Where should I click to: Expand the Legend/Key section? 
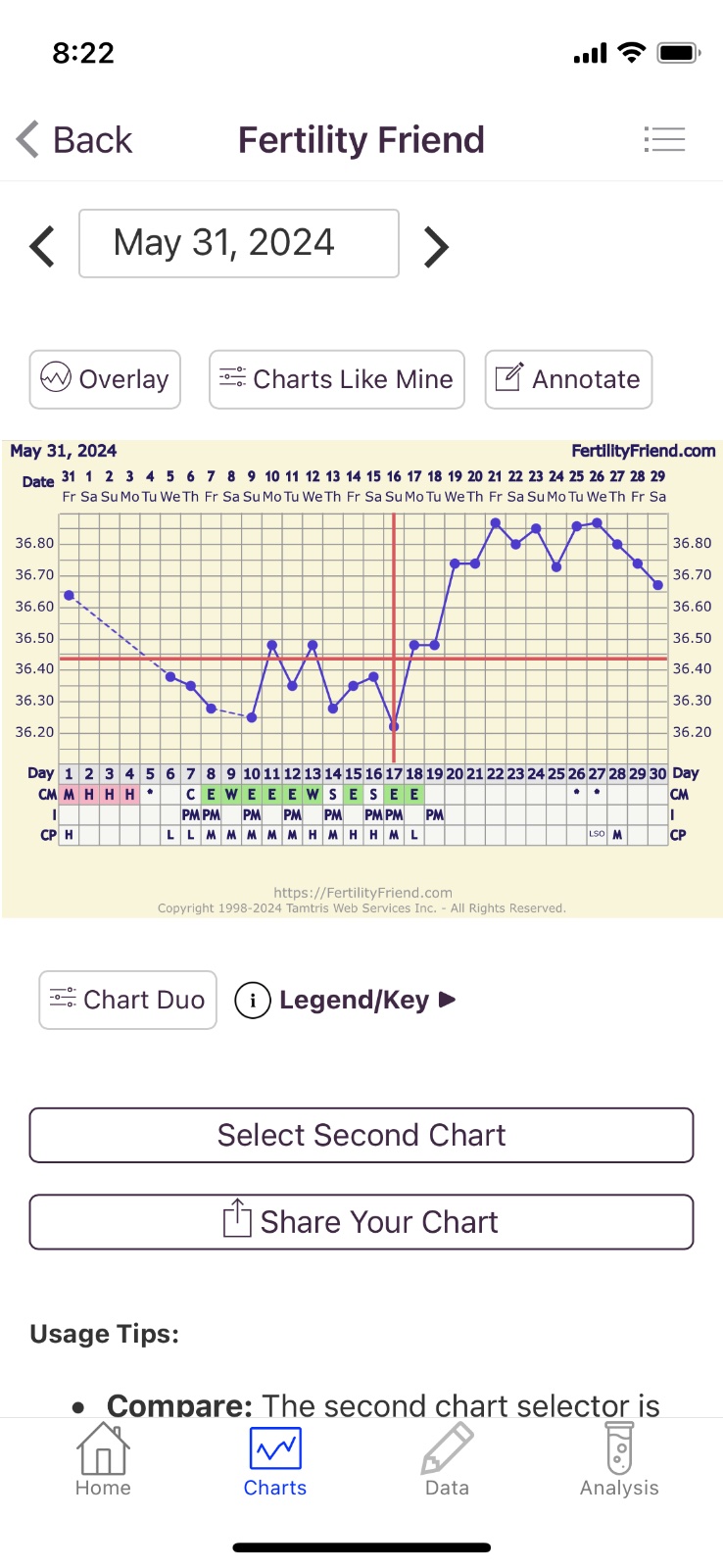[x=346, y=1000]
